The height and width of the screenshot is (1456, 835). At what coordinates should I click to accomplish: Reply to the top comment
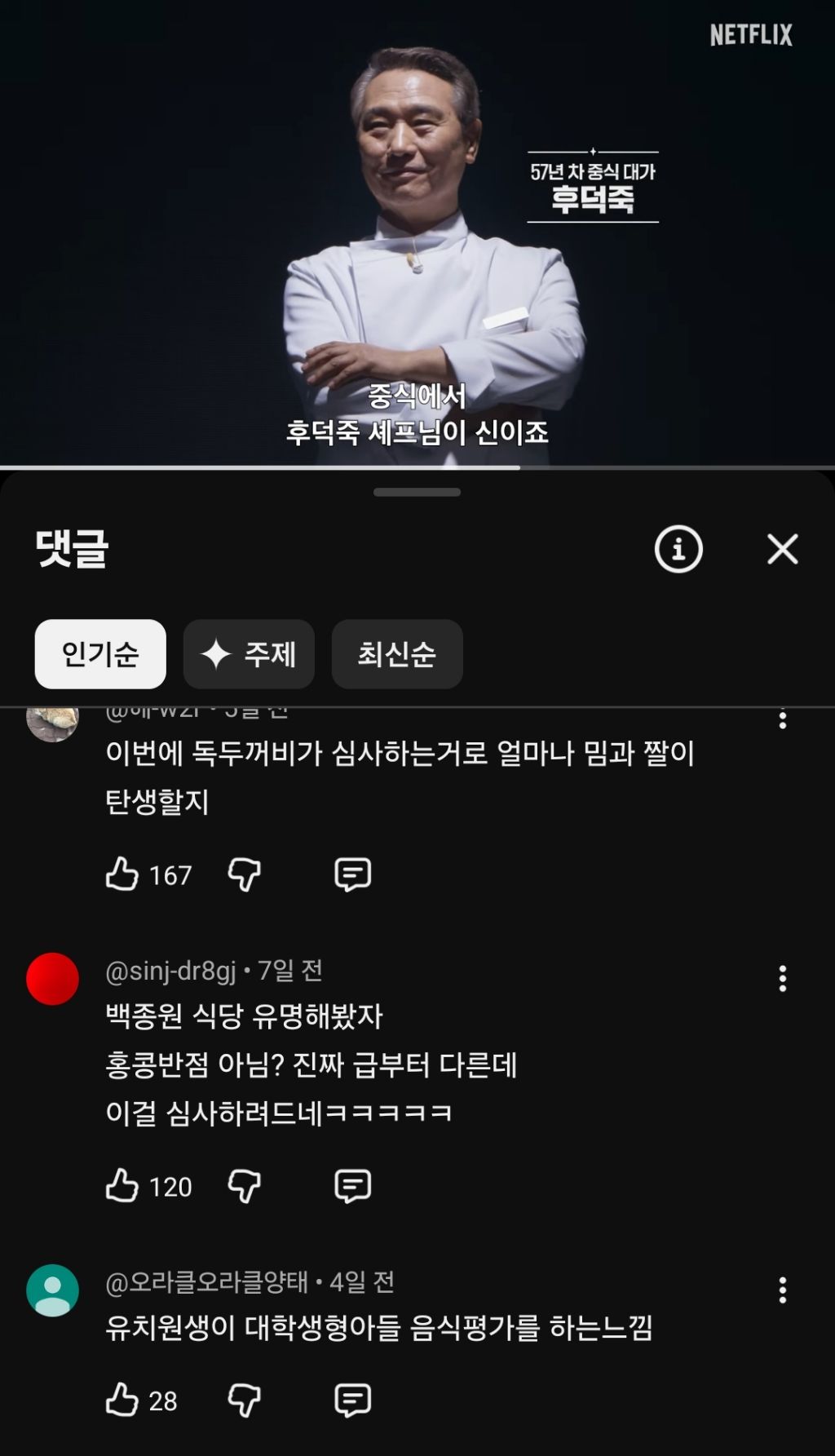point(352,873)
